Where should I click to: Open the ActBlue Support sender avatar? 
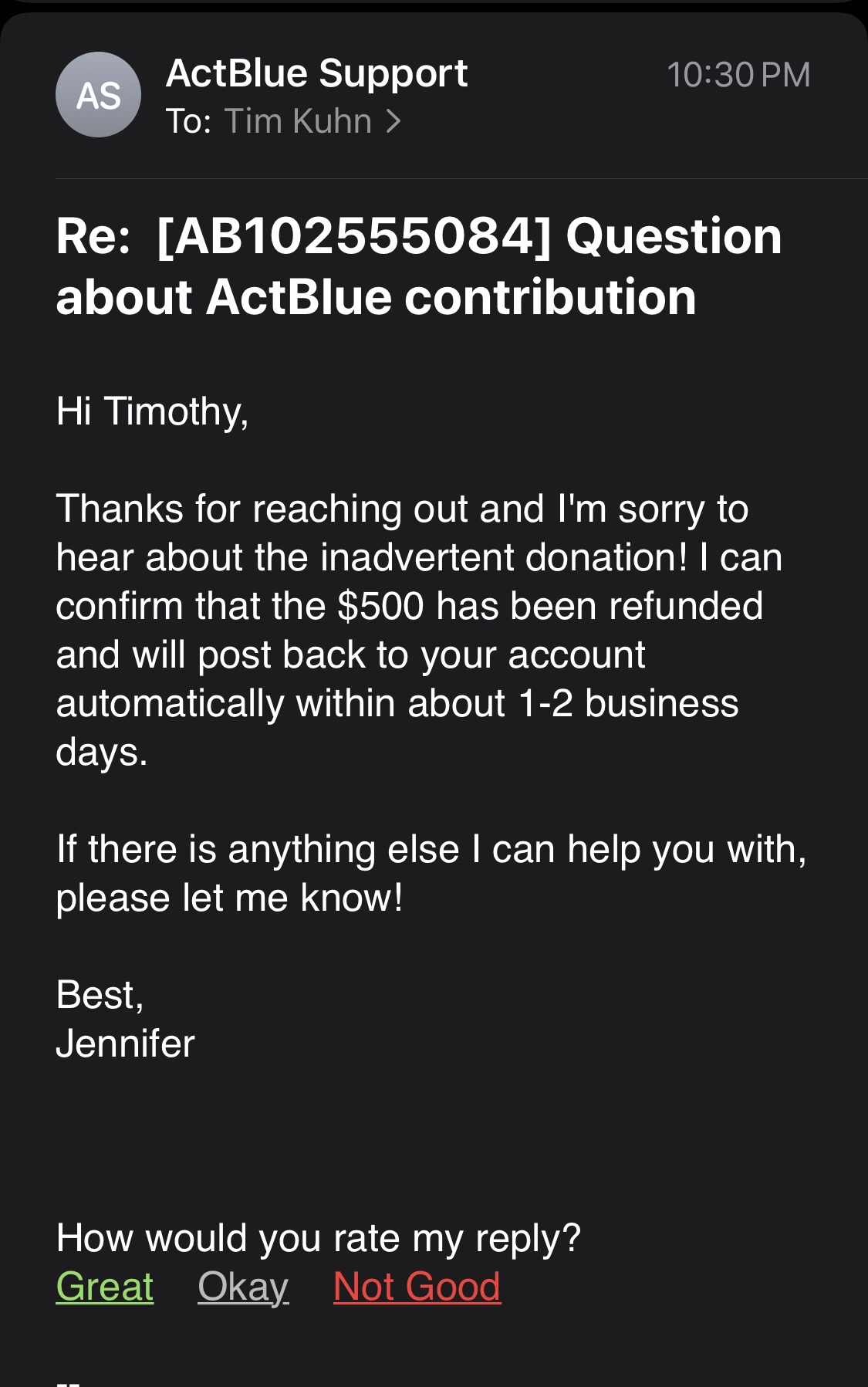pos(98,95)
